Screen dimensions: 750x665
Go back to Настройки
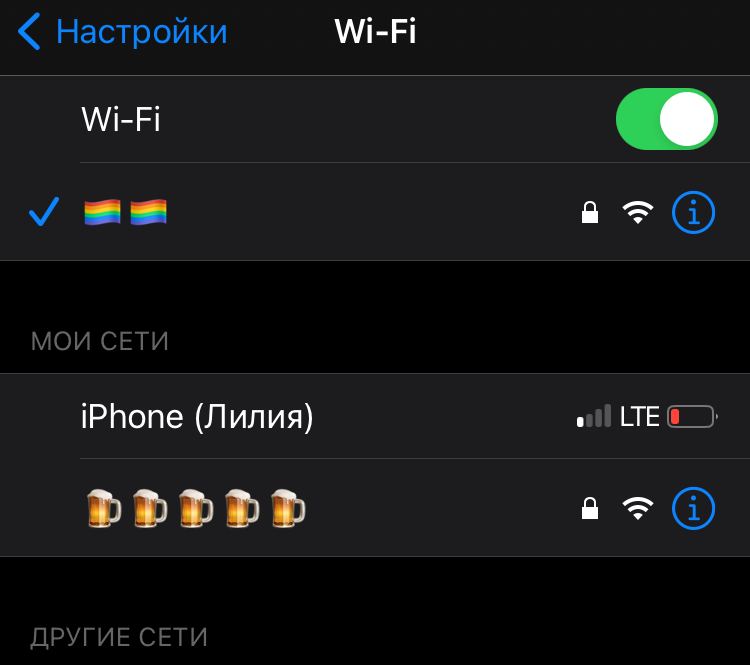(x=123, y=32)
